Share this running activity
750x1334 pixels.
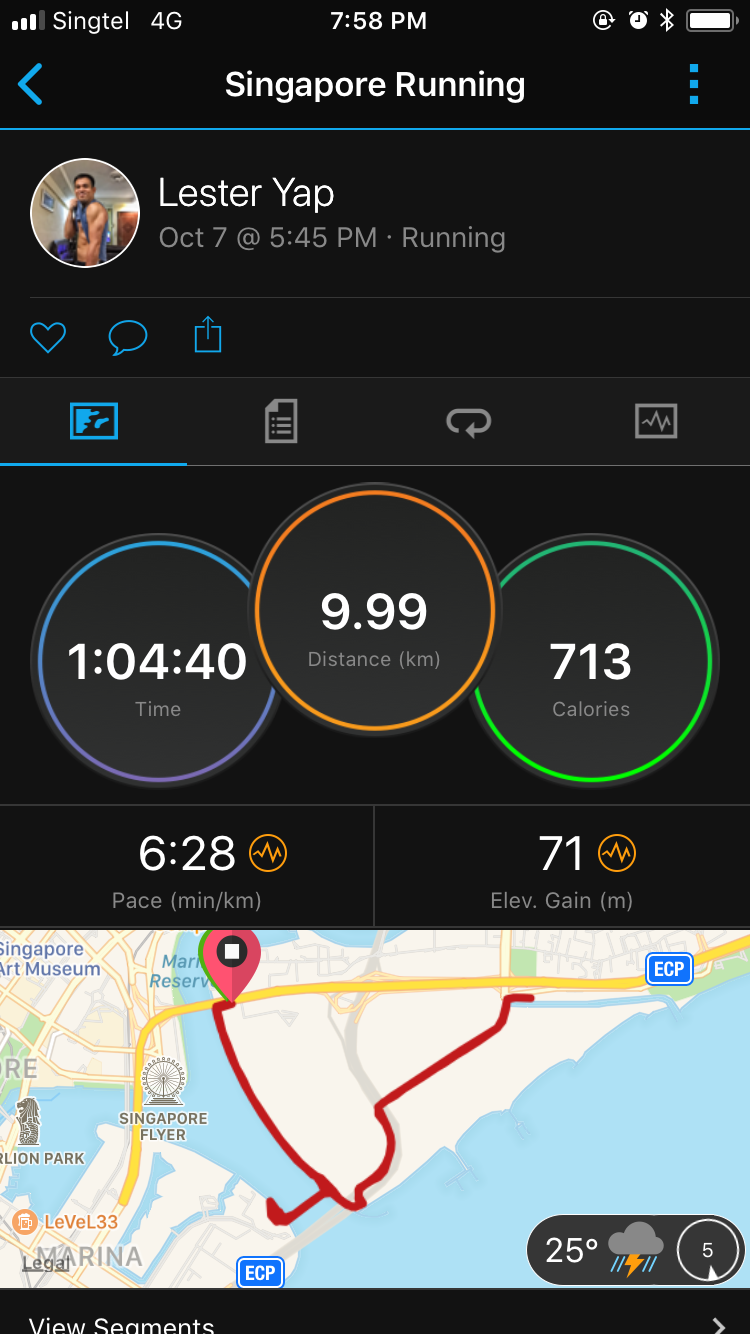(x=207, y=335)
